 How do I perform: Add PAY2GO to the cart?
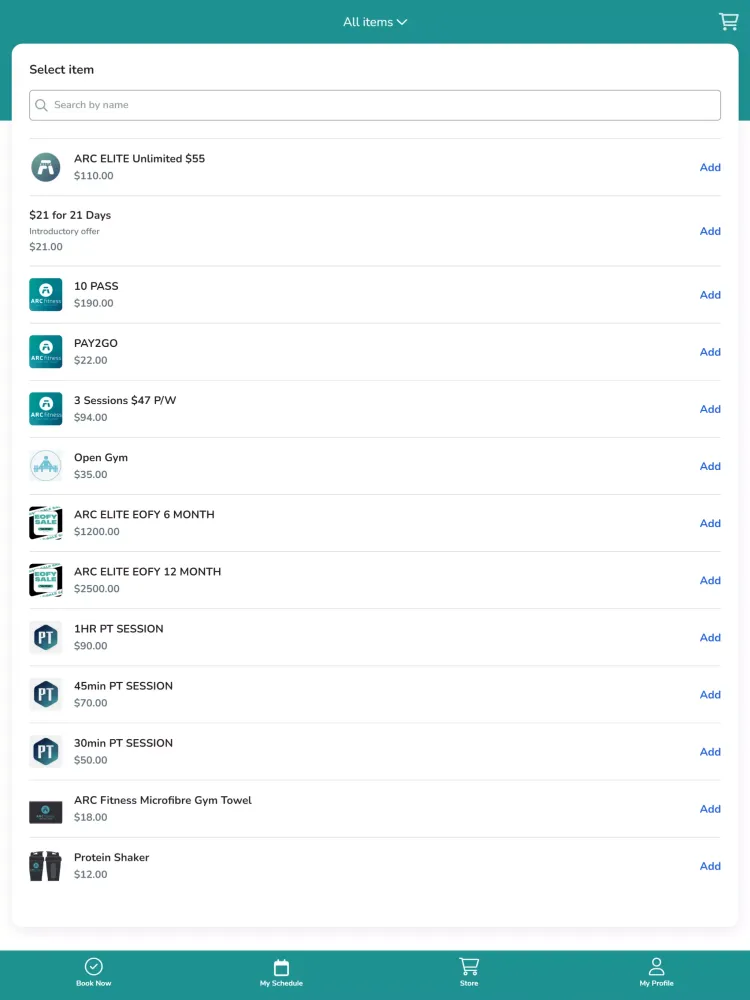coord(710,352)
